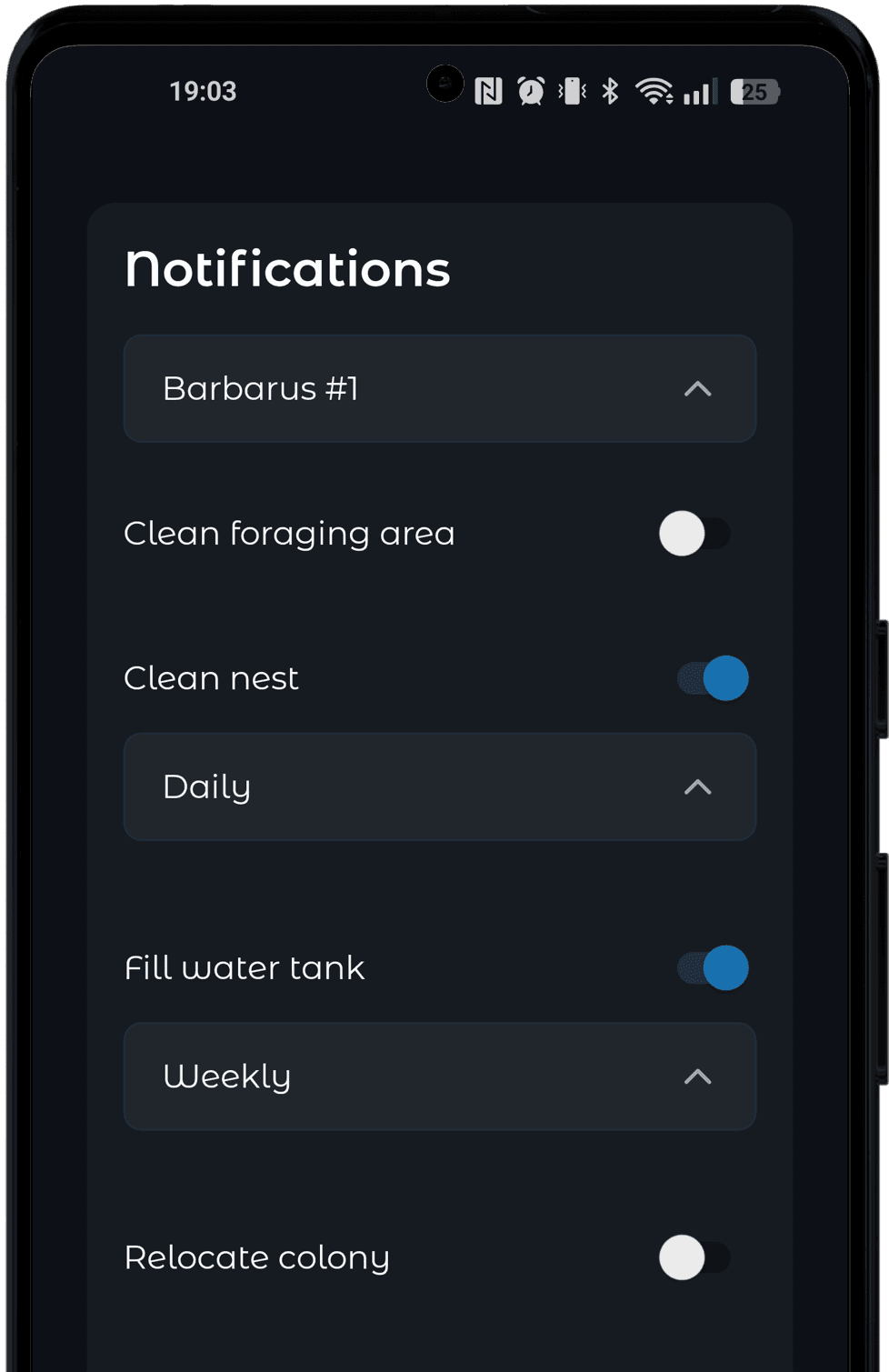Tap the clock showing 19:03
This screenshot has height=1372, width=889.
click(205, 91)
